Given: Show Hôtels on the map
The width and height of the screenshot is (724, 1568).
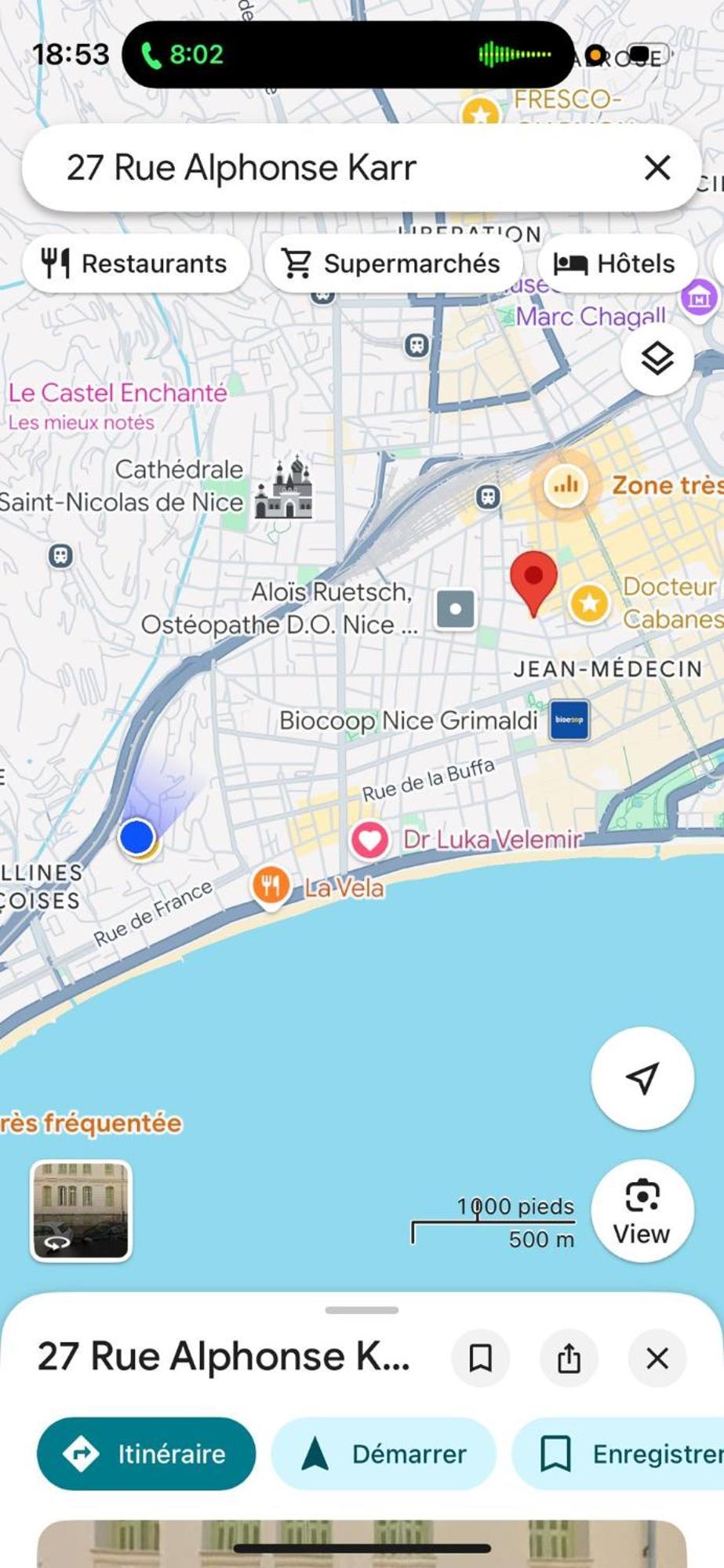Looking at the screenshot, I should 616,264.
